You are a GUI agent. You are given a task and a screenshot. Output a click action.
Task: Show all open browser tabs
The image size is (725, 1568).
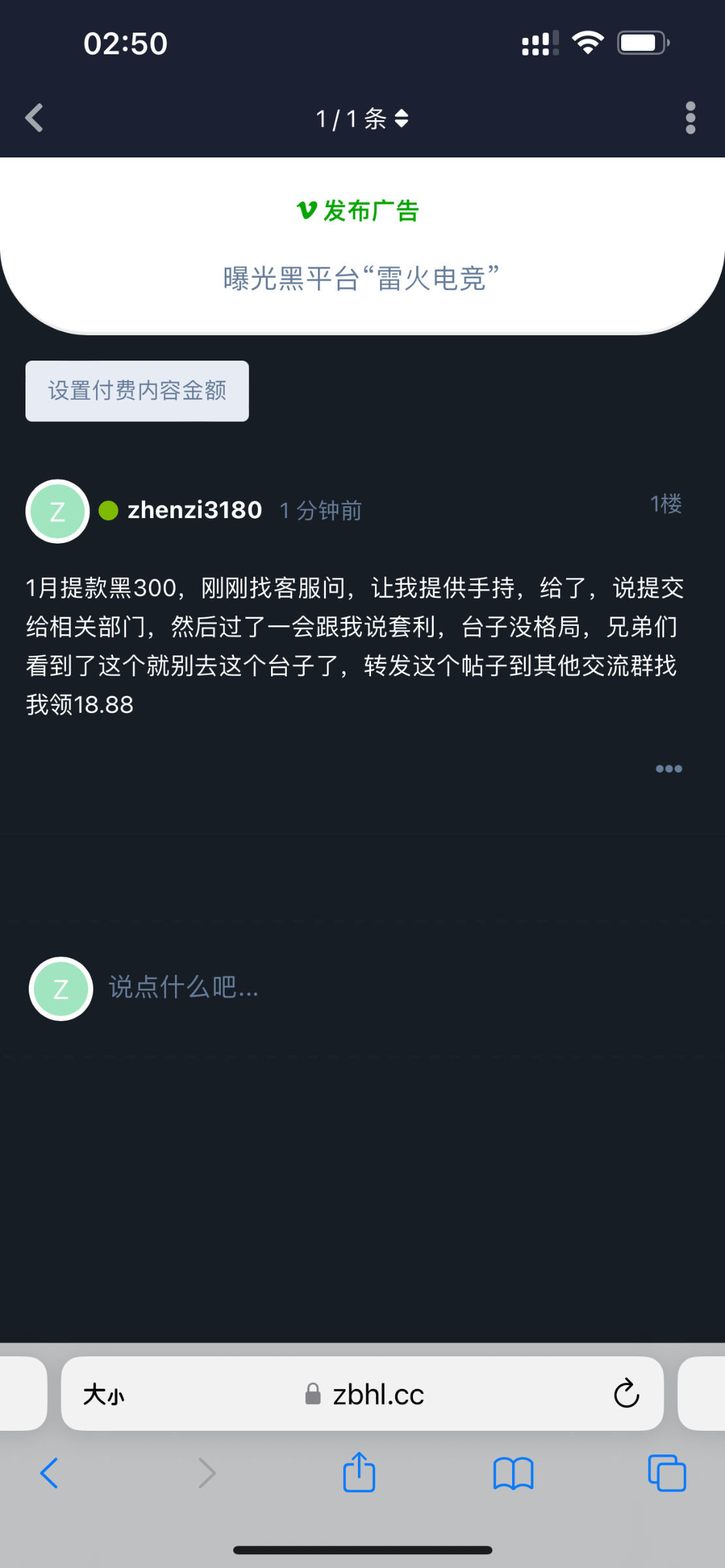point(667,1473)
